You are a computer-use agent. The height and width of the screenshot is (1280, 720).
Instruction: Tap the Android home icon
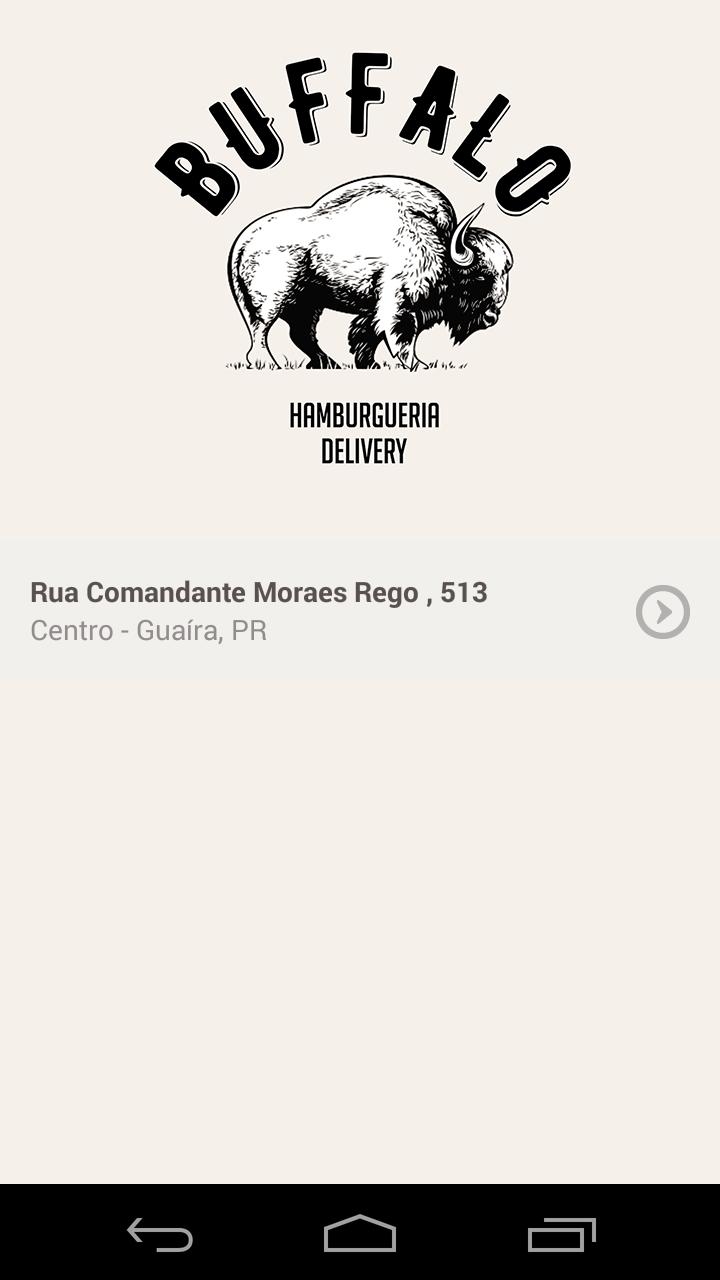point(360,1236)
